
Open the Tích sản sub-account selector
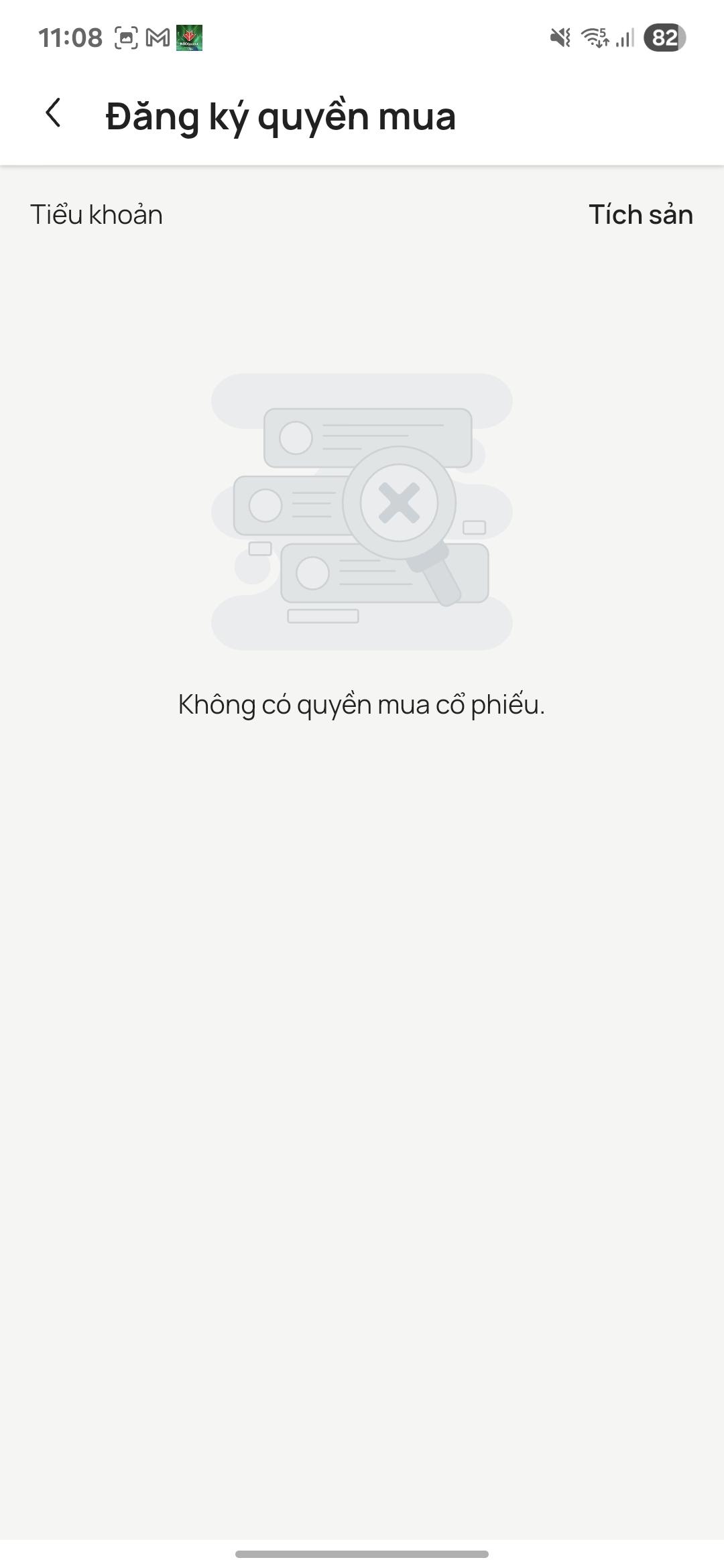[x=640, y=215]
